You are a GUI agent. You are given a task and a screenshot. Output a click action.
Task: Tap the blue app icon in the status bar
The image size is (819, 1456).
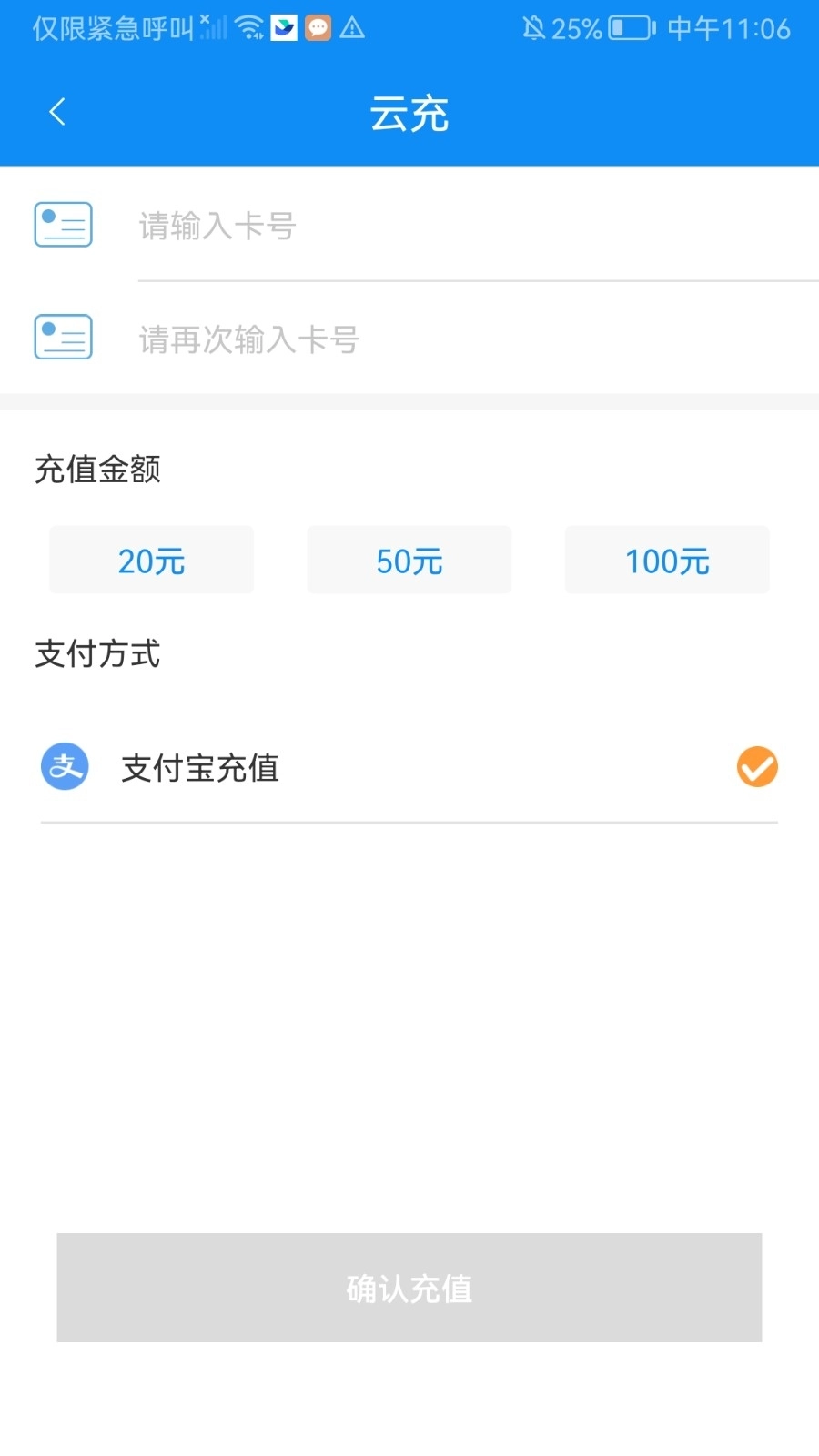pyautogui.click(x=282, y=28)
